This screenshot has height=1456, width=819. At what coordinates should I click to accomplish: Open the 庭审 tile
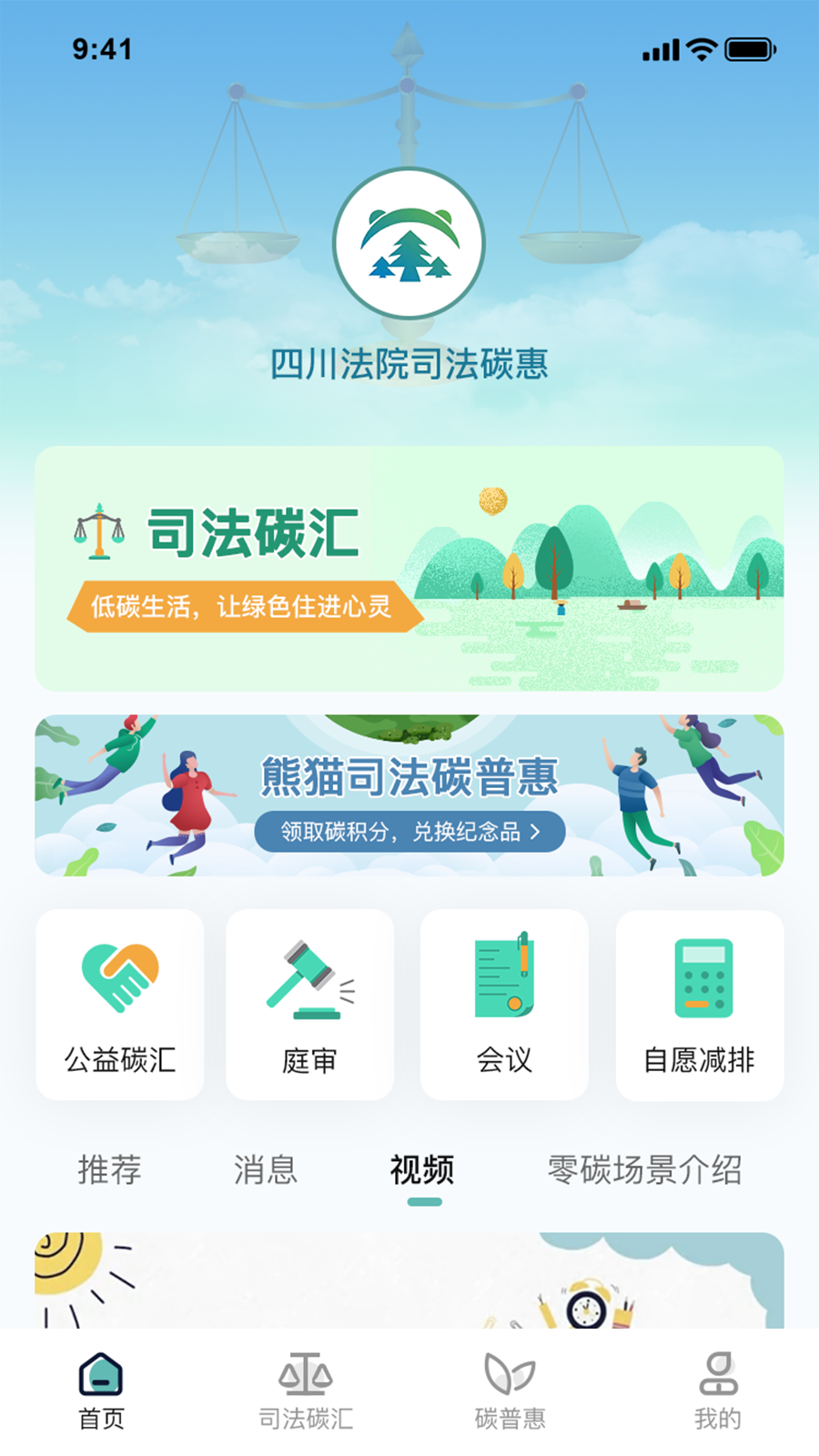pos(309,1005)
